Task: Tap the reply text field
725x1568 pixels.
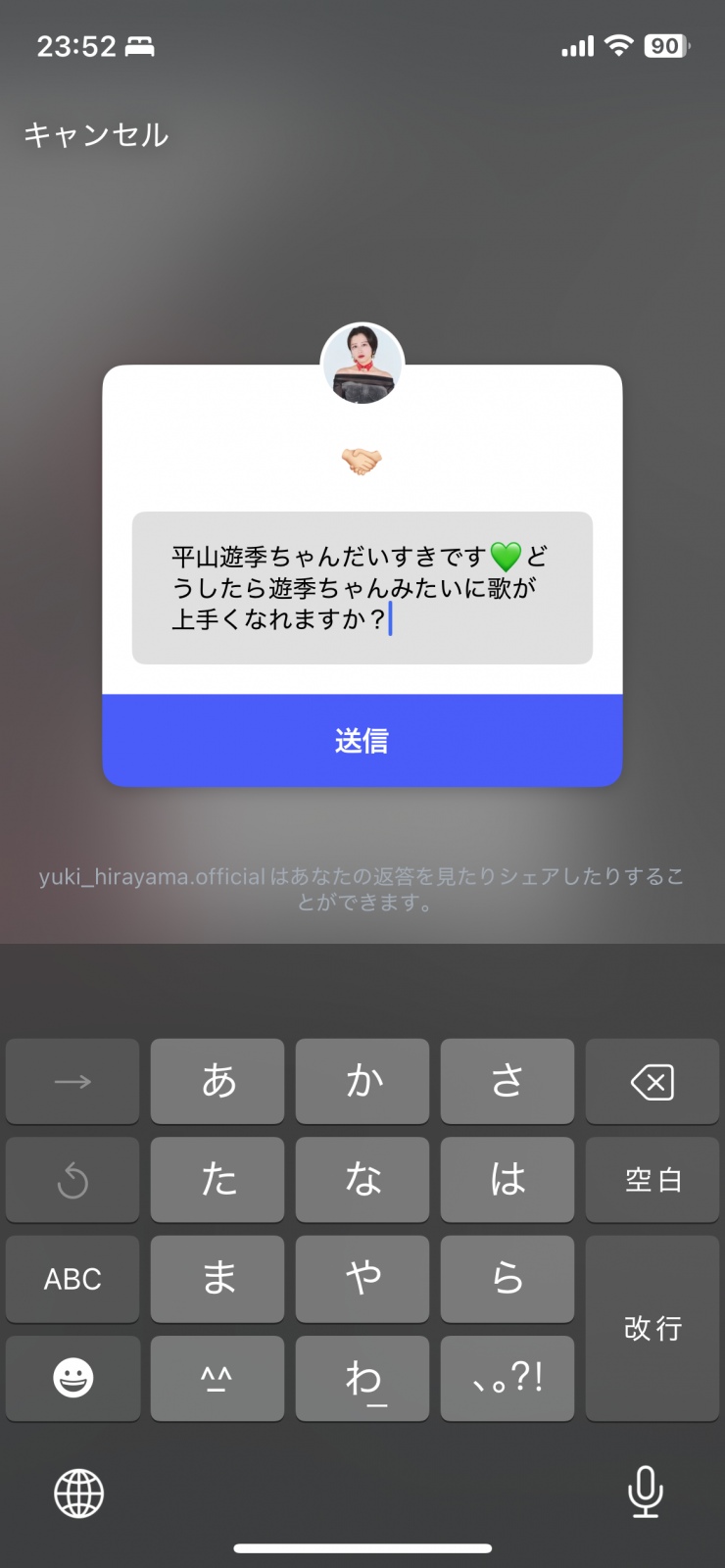Action: (362, 587)
